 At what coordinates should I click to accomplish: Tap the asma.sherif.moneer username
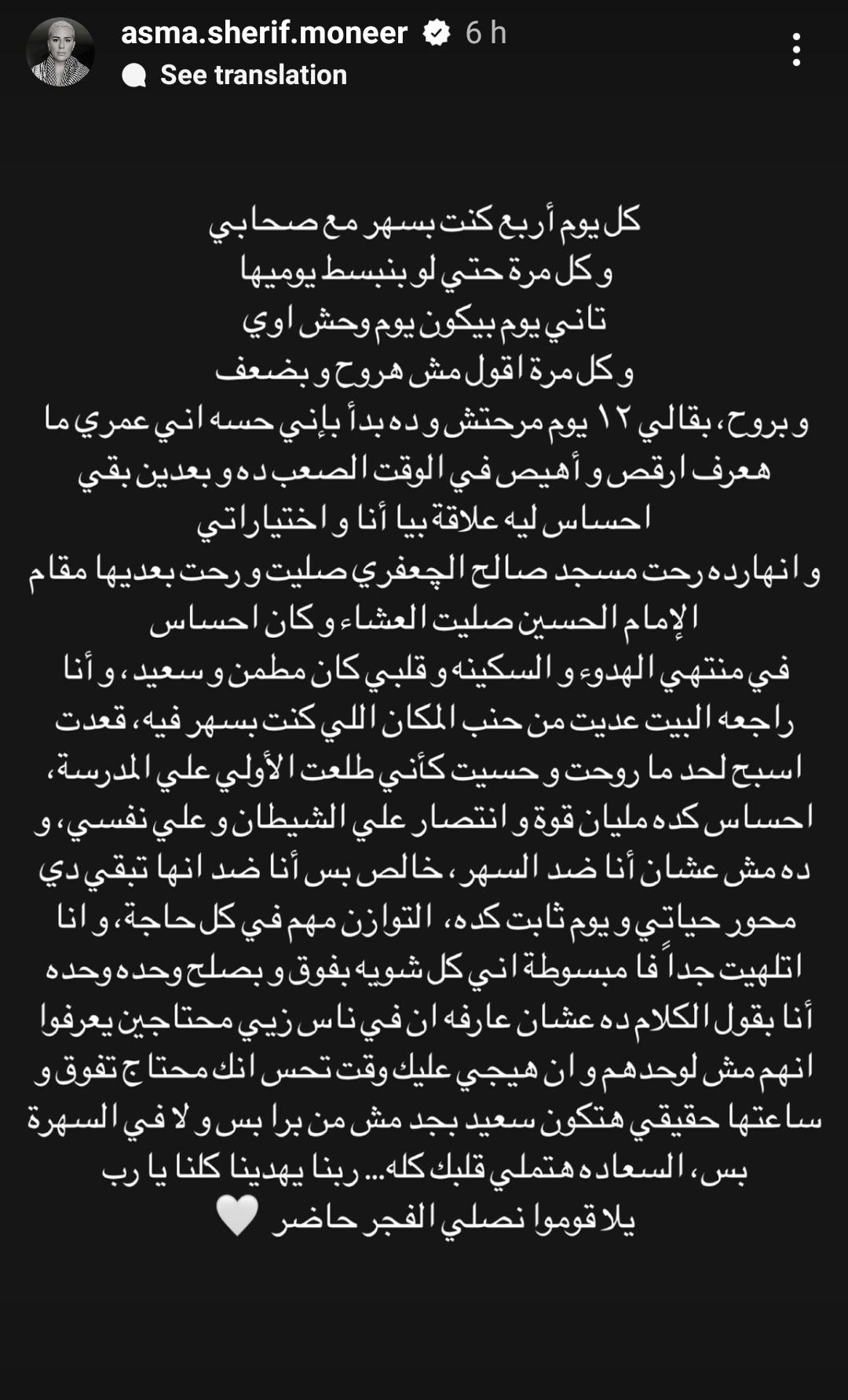pos(264,33)
